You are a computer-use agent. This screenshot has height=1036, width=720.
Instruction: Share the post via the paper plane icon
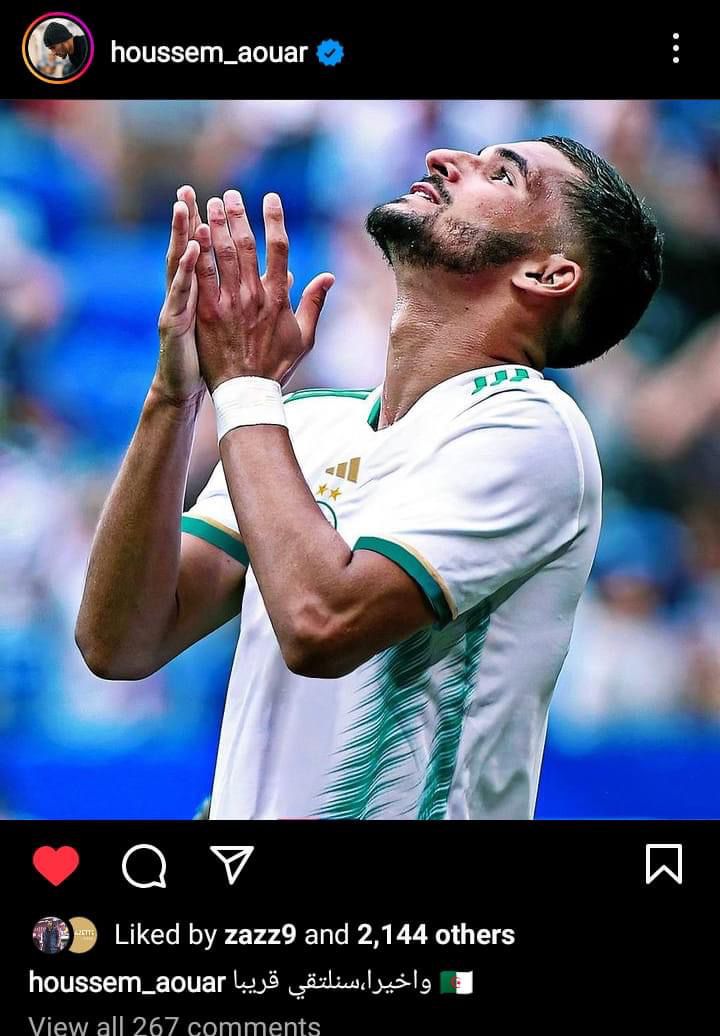click(x=232, y=864)
